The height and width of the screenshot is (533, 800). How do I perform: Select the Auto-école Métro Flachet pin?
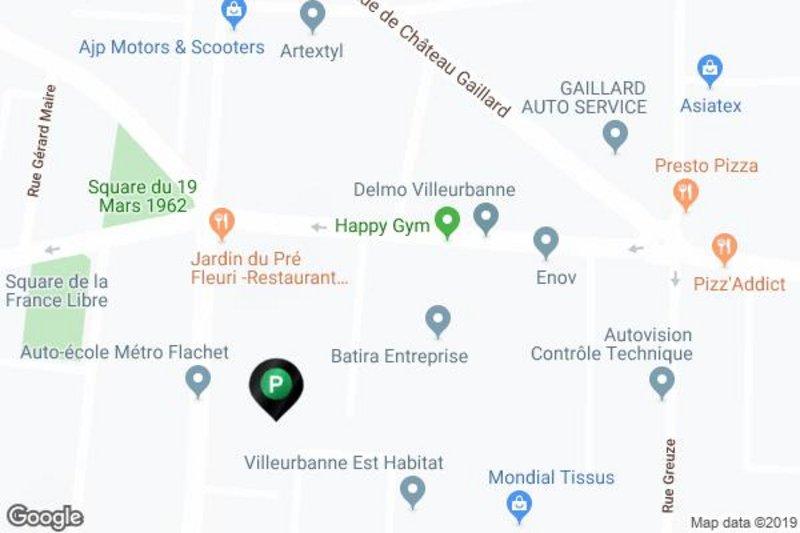pos(198,380)
